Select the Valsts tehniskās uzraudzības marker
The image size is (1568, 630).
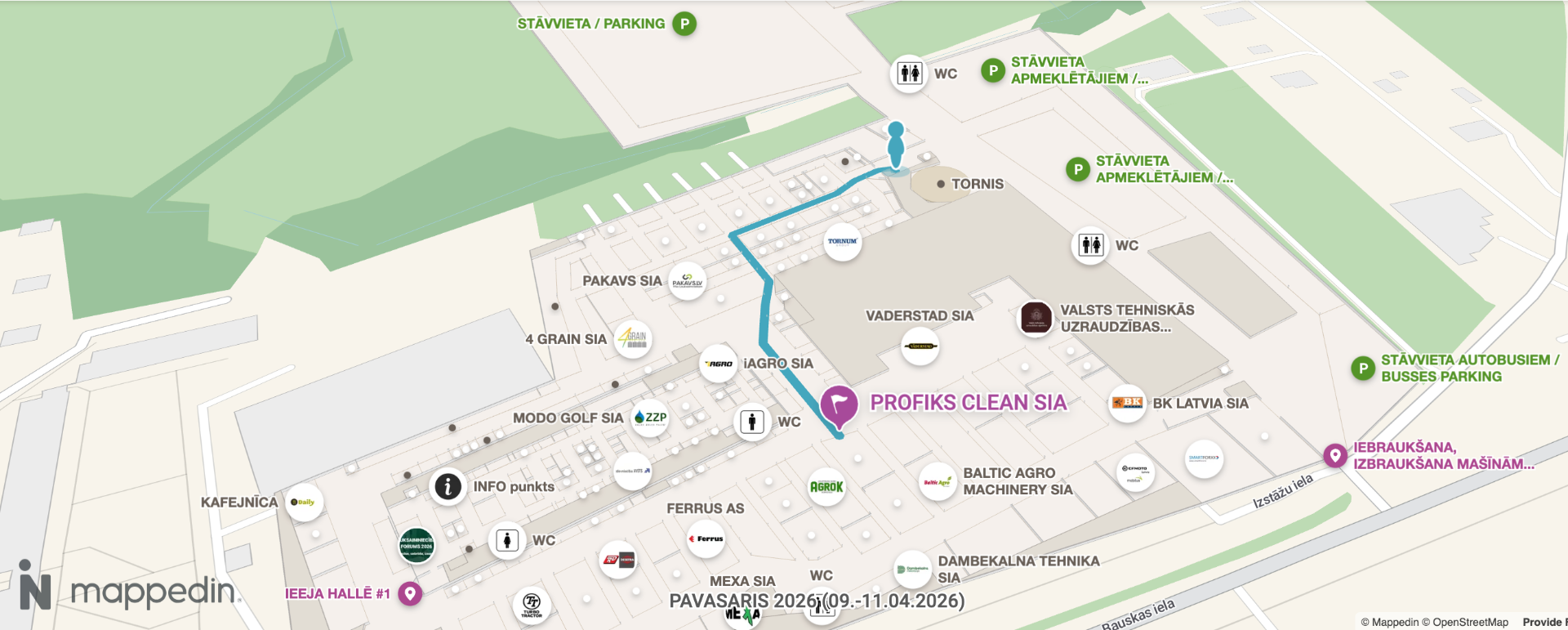[1036, 318]
